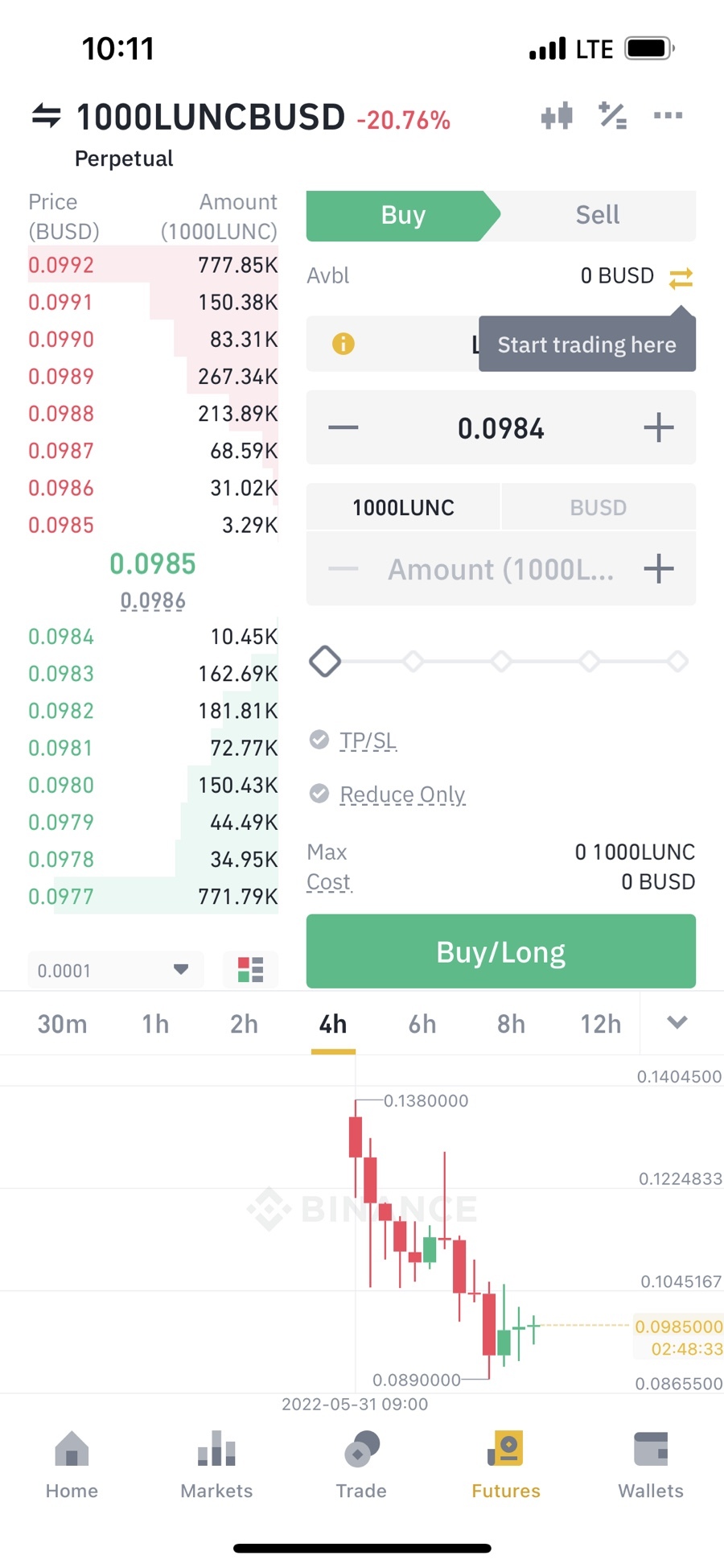Select BUSD as the amount unit
The width and height of the screenshot is (724, 1568).
pos(598,507)
